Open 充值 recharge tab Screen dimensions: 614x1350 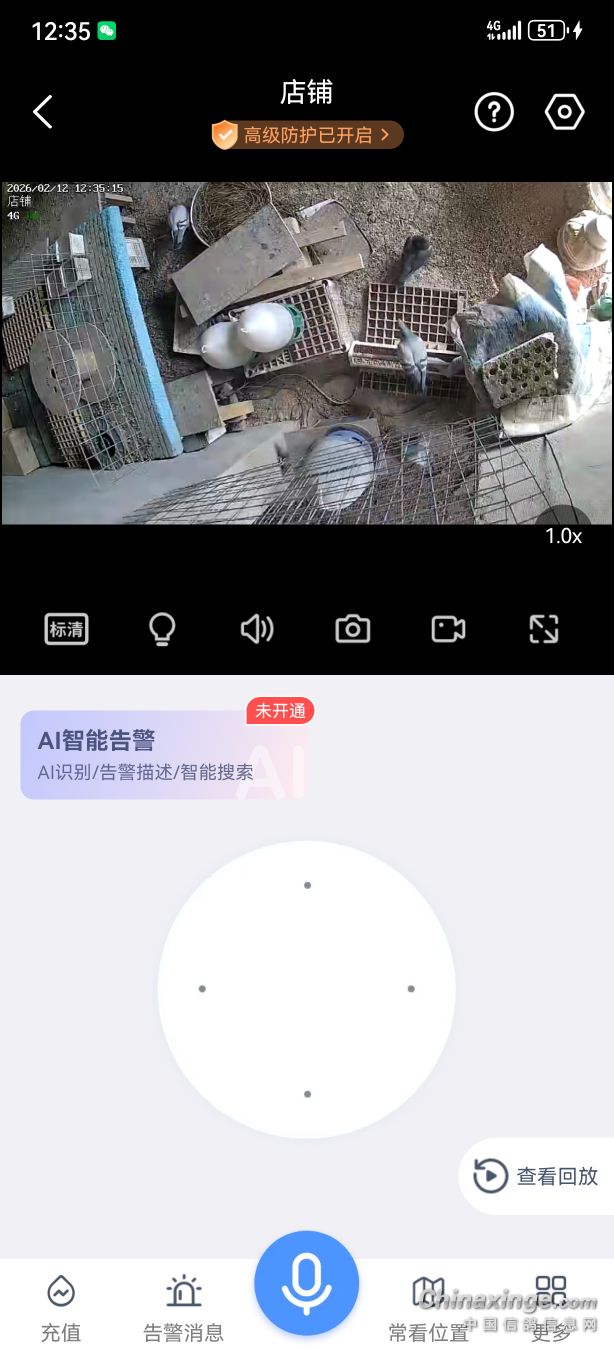coord(61,1308)
